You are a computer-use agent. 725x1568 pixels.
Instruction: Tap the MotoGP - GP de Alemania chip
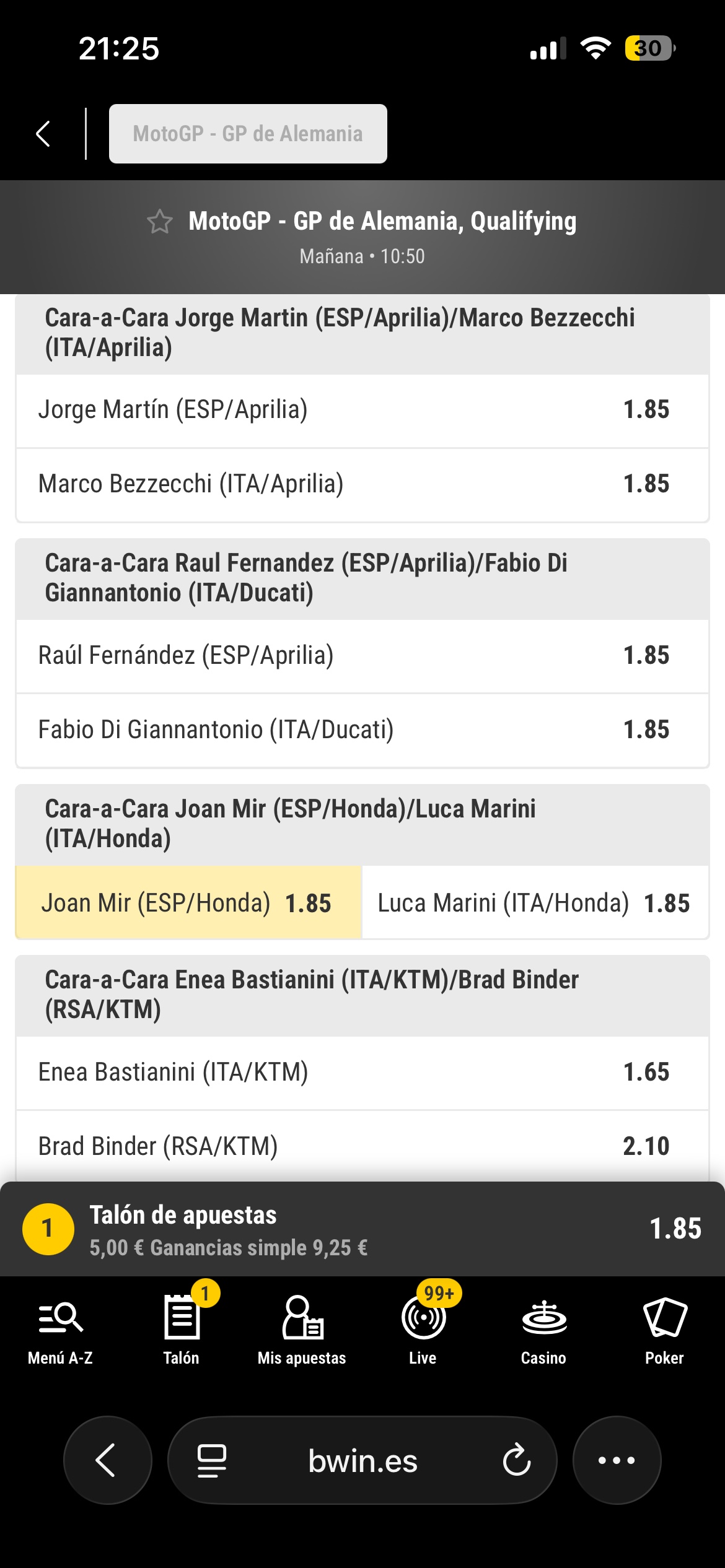click(248, 134)
